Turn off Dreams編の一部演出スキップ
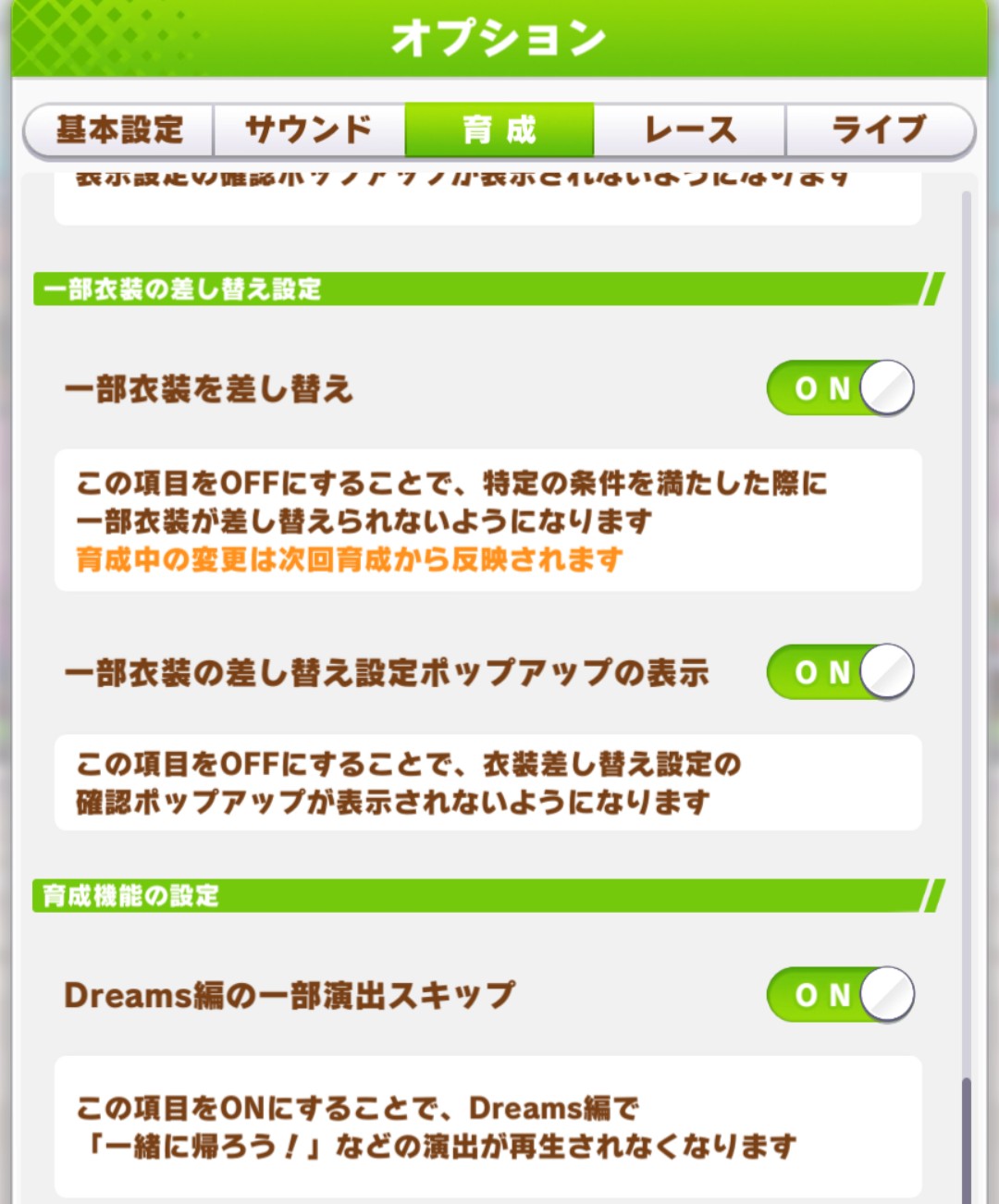Viewport: 999px width, 1204px height. click(840, 995)
